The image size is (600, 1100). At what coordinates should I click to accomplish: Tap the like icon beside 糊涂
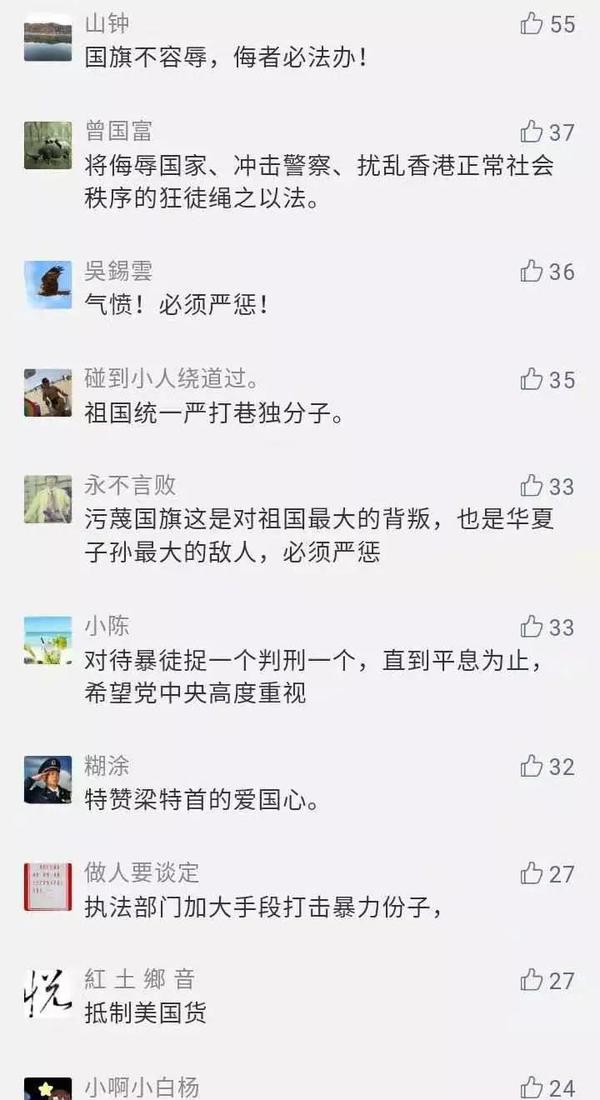[531, 766]
